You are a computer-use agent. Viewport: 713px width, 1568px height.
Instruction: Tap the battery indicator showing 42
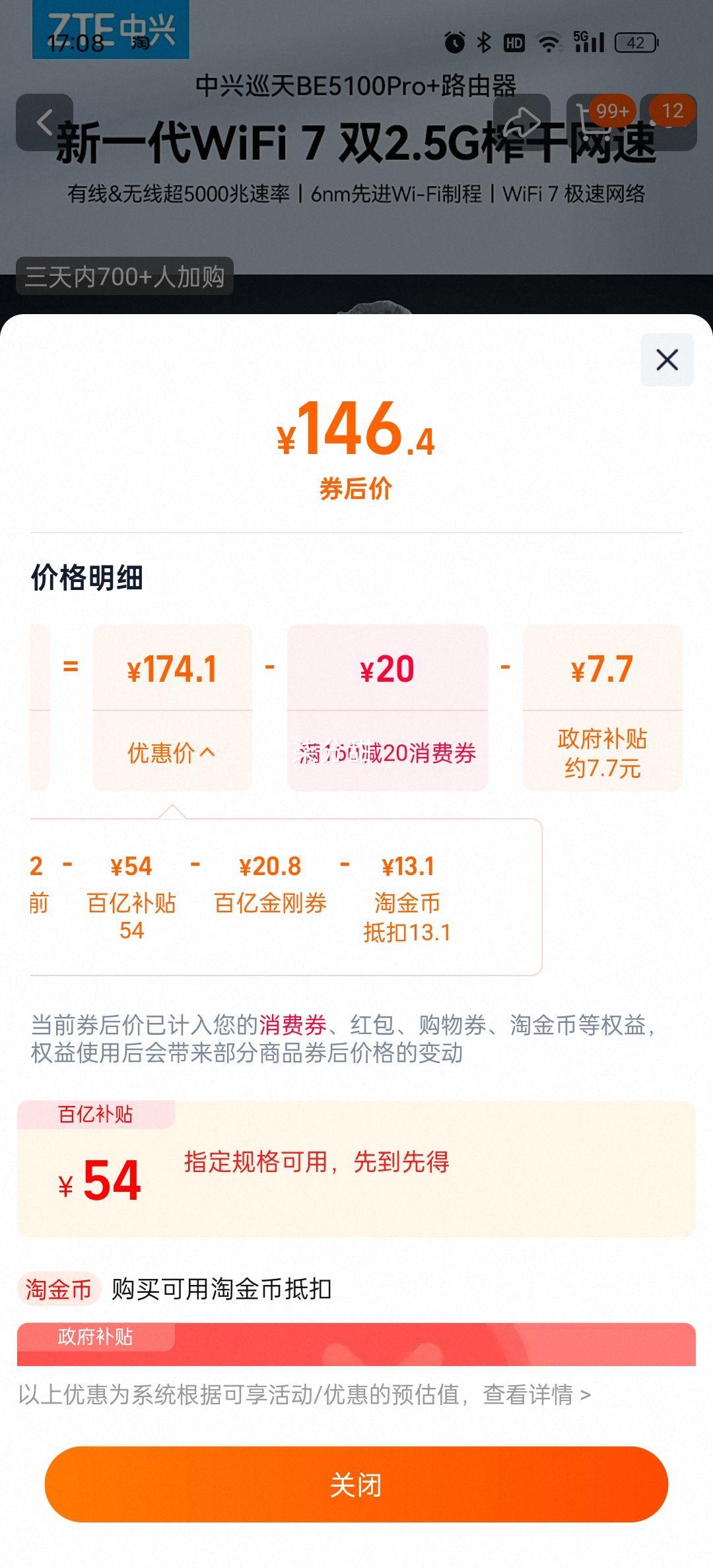[x=634, y=42]
